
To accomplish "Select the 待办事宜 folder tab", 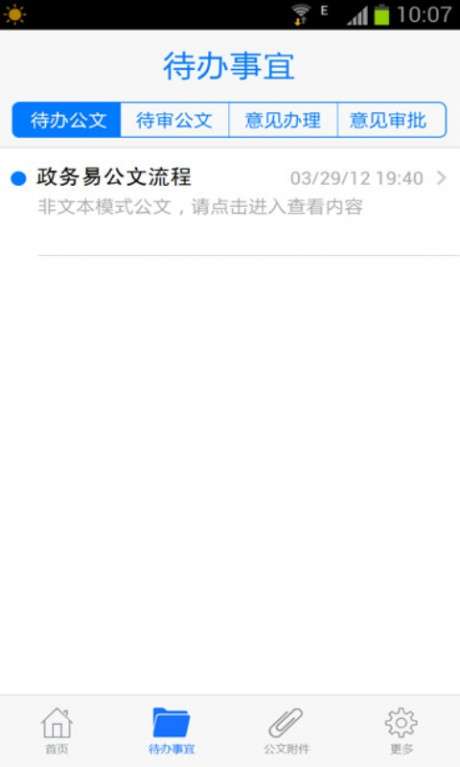I will (x=171, y=730).
